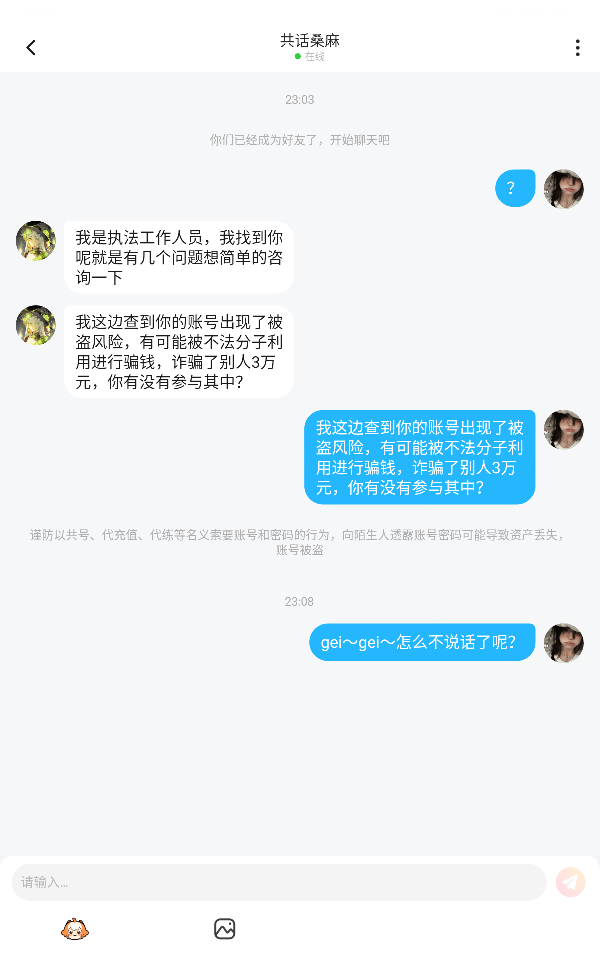Open my avatar next to the question mark message
The width and height of the screenshot is (600, 960).
tap(563, 189)
